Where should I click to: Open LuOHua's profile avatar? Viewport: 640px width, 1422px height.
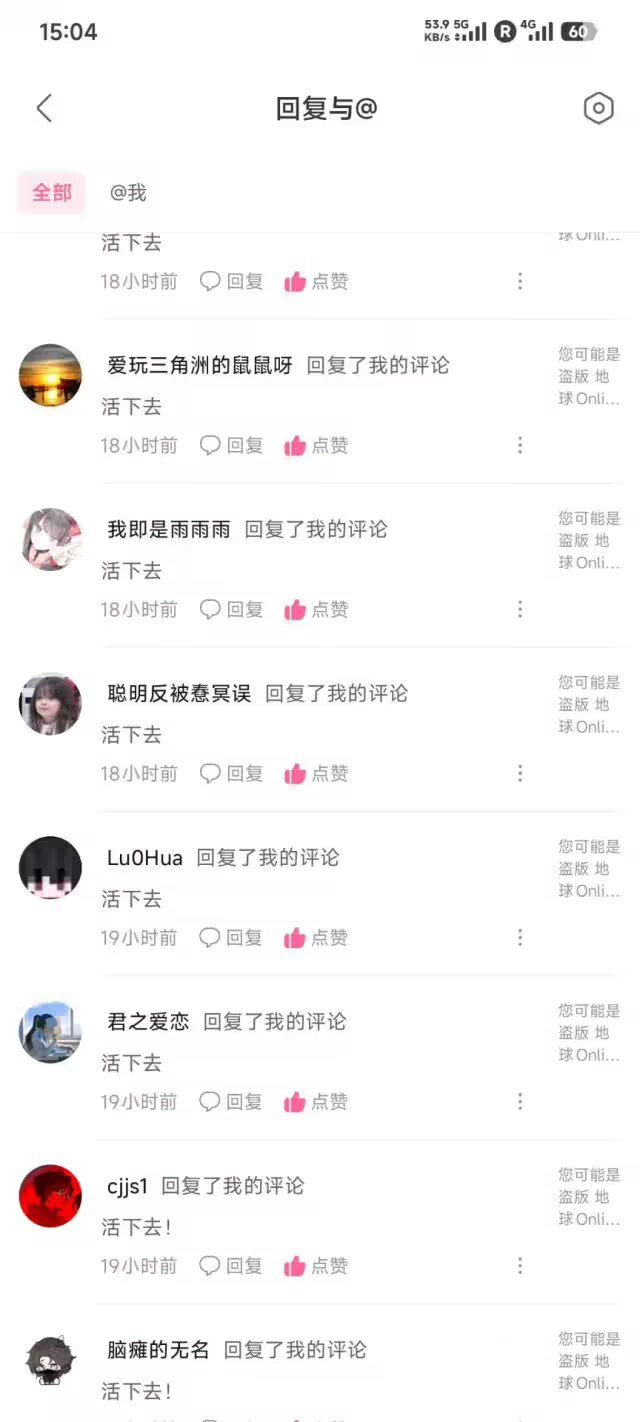[50, 867]
